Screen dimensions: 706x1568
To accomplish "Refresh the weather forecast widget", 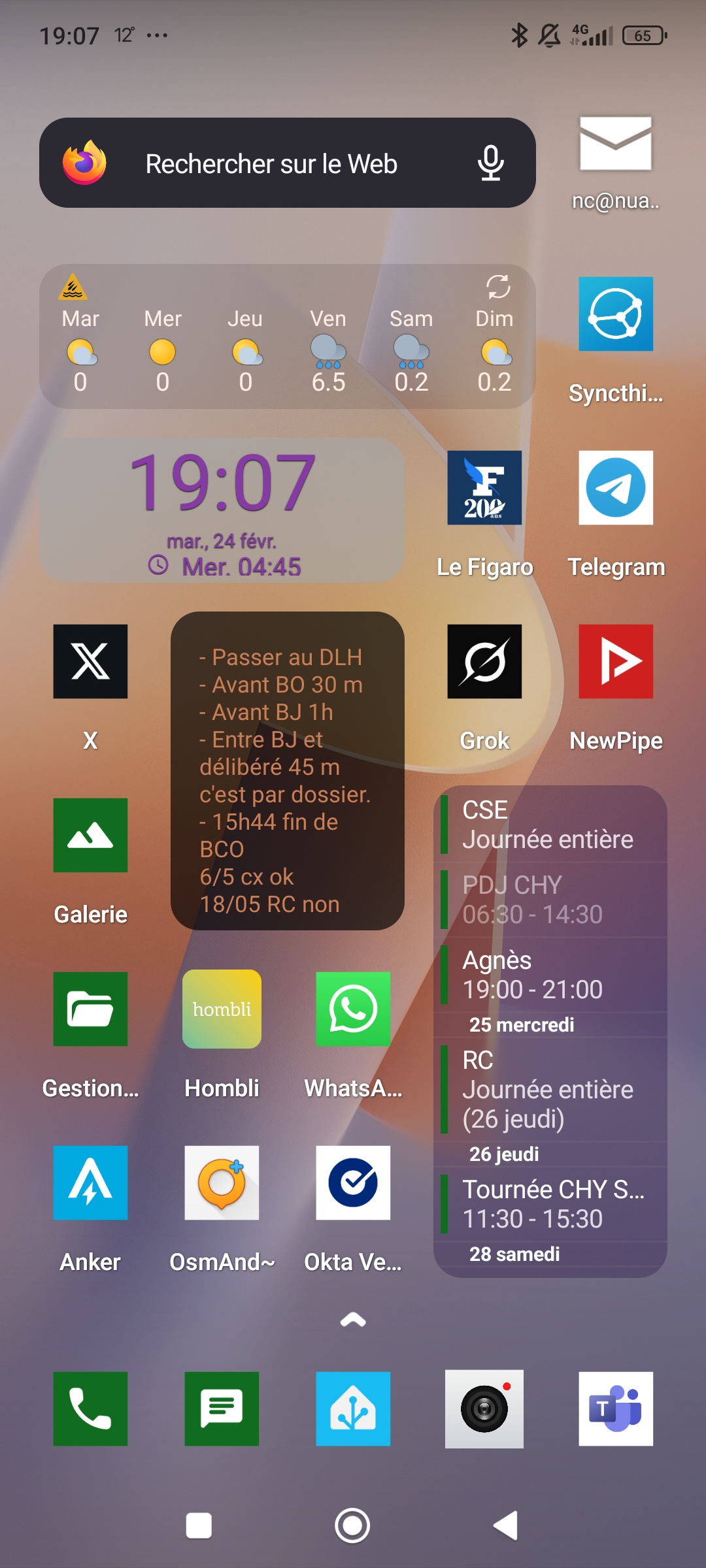I will (x=498, y=286).
